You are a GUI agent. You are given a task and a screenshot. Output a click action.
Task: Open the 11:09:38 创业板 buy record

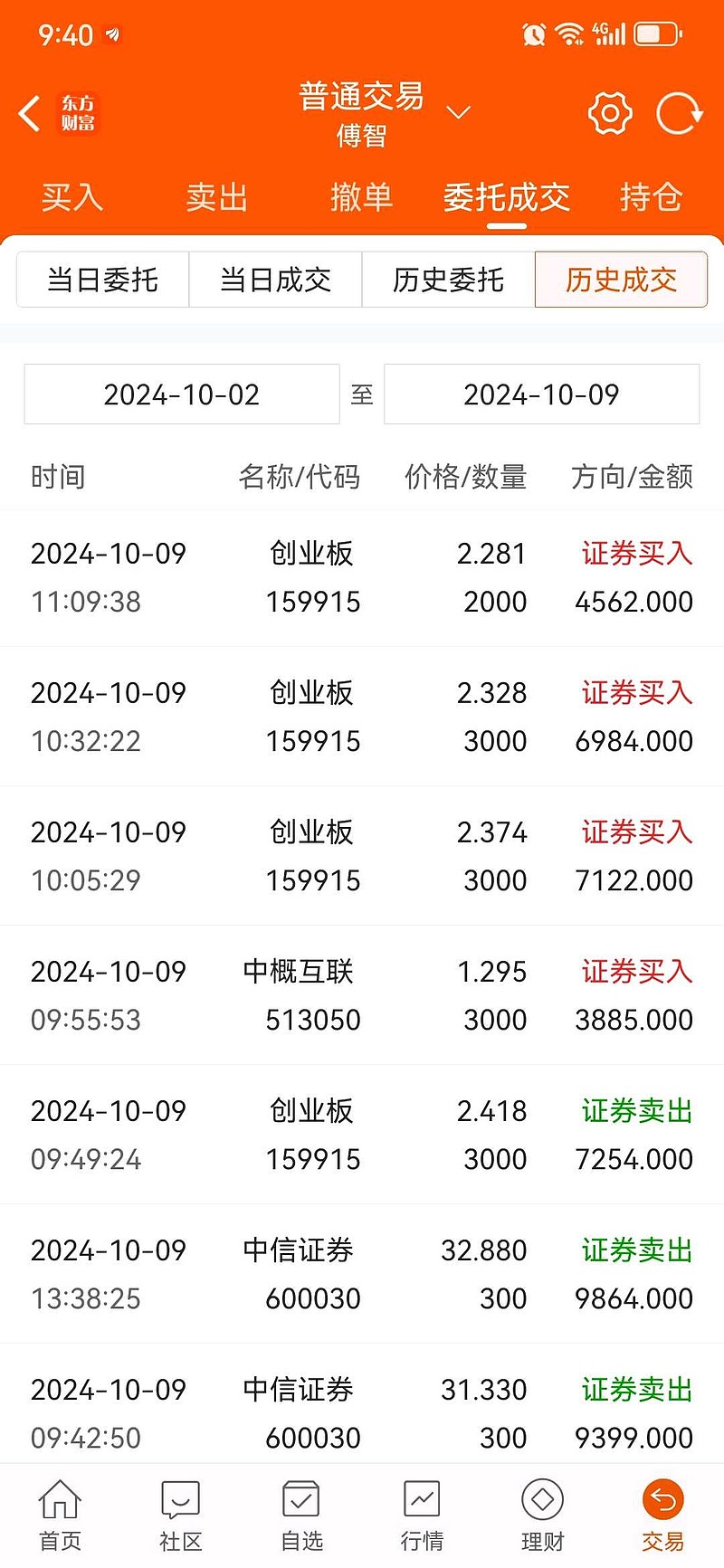pyautogui.click(x=362, y=577)
